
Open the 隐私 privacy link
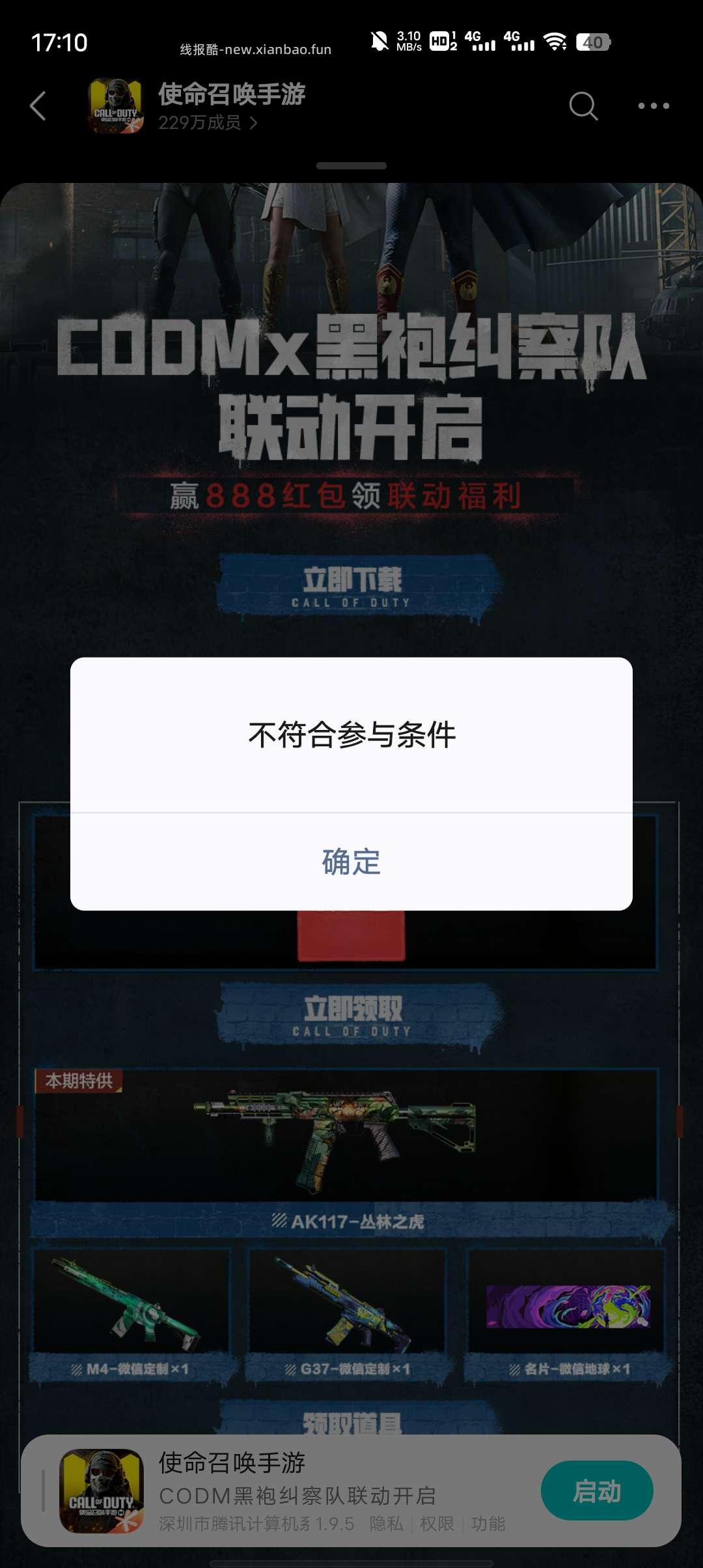pos(387,1524)
